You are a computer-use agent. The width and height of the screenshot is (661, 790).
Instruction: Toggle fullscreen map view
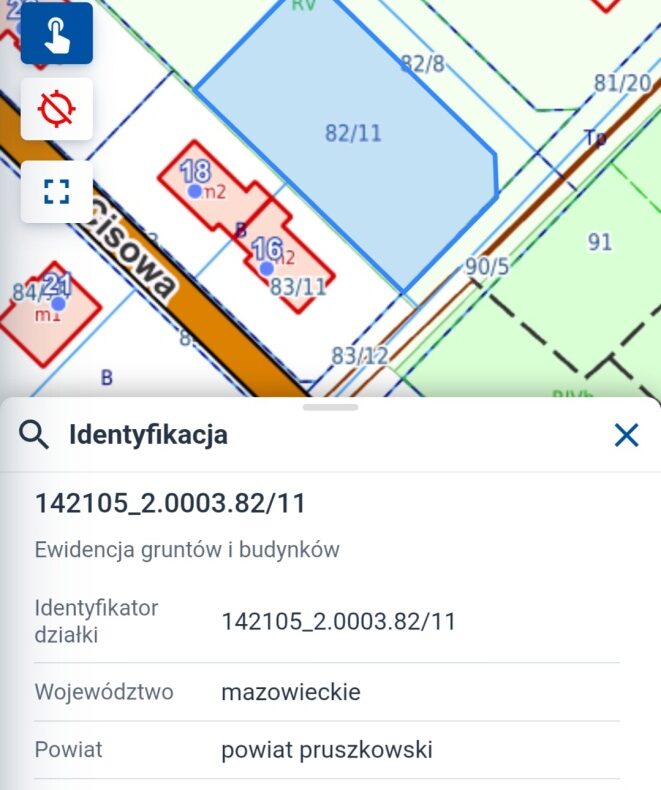point(57,191)
